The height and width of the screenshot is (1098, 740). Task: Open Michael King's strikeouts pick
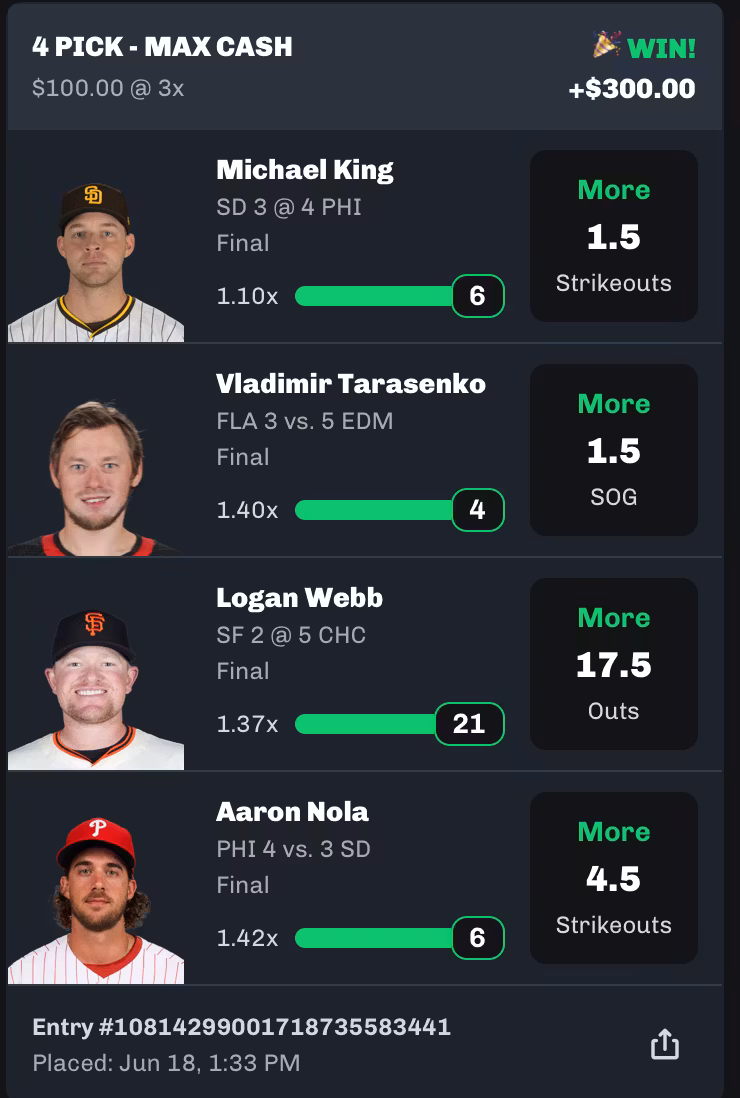613,236
